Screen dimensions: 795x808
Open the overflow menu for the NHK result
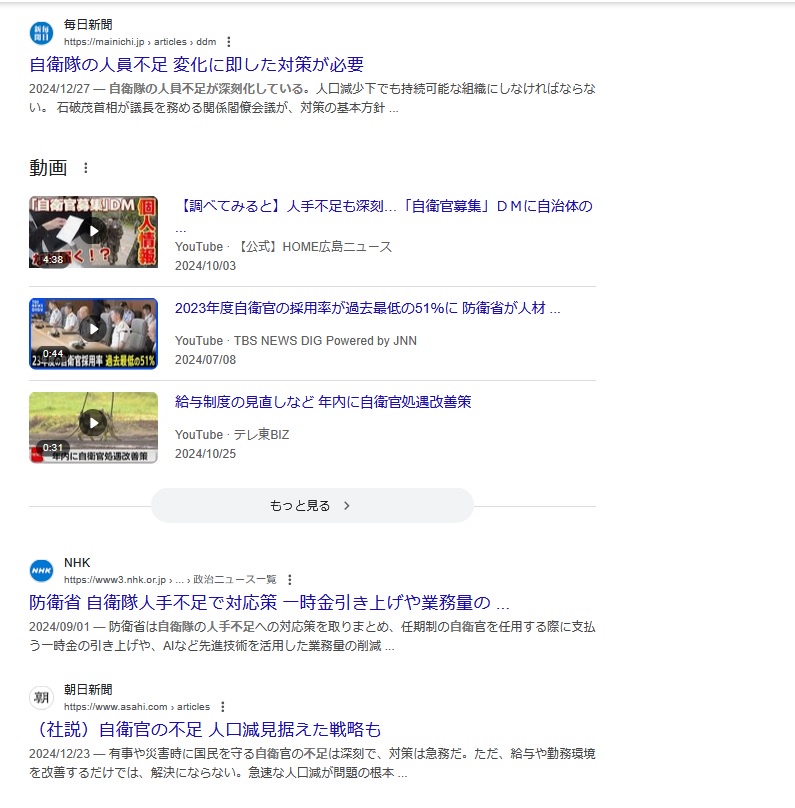(290, 580)
